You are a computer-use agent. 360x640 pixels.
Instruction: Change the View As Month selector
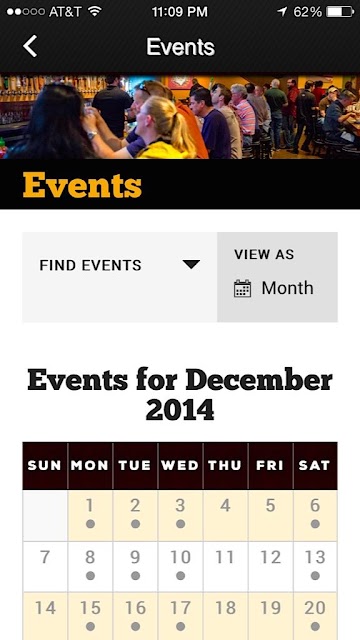point(277,277)
